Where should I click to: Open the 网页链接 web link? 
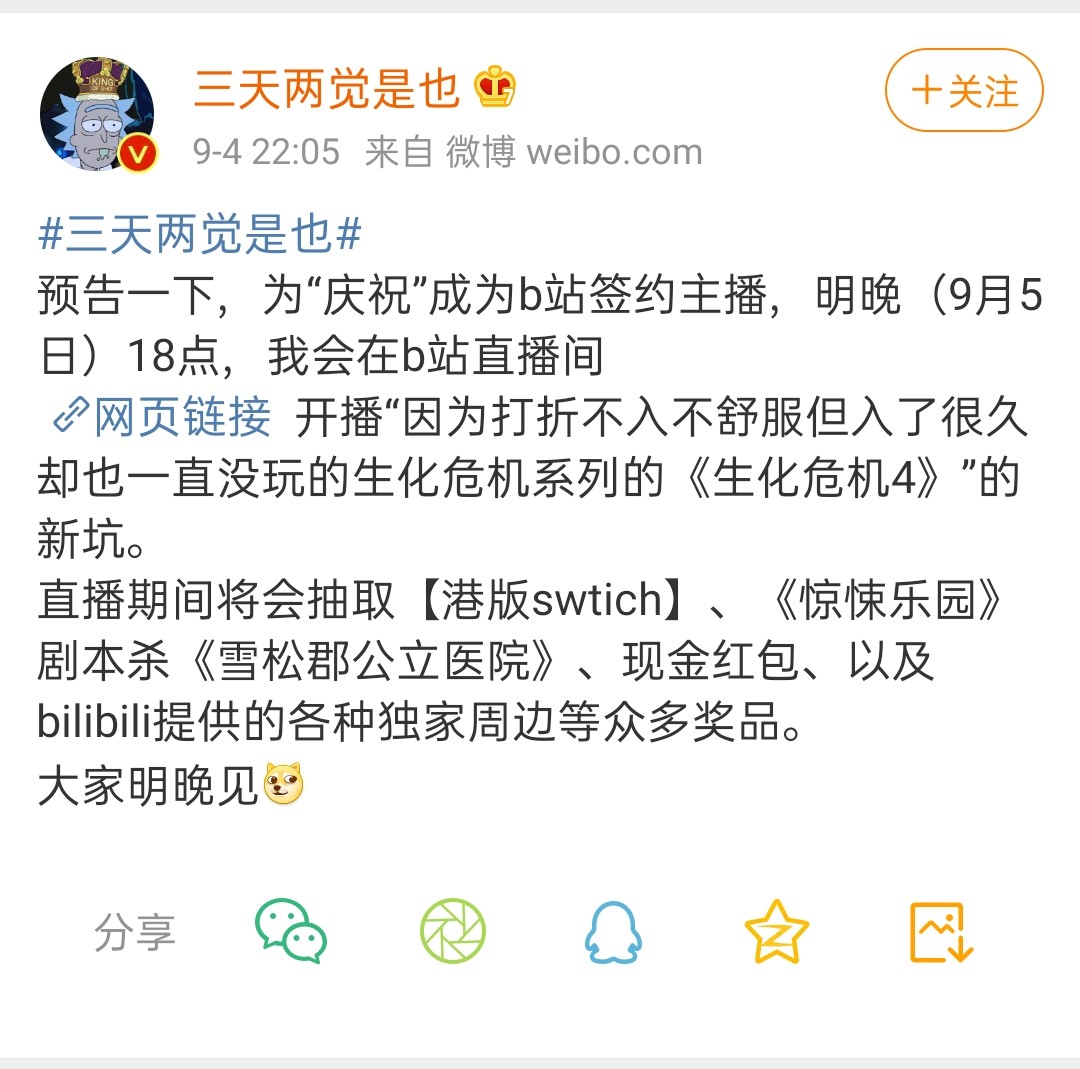(x=163, y=417)
